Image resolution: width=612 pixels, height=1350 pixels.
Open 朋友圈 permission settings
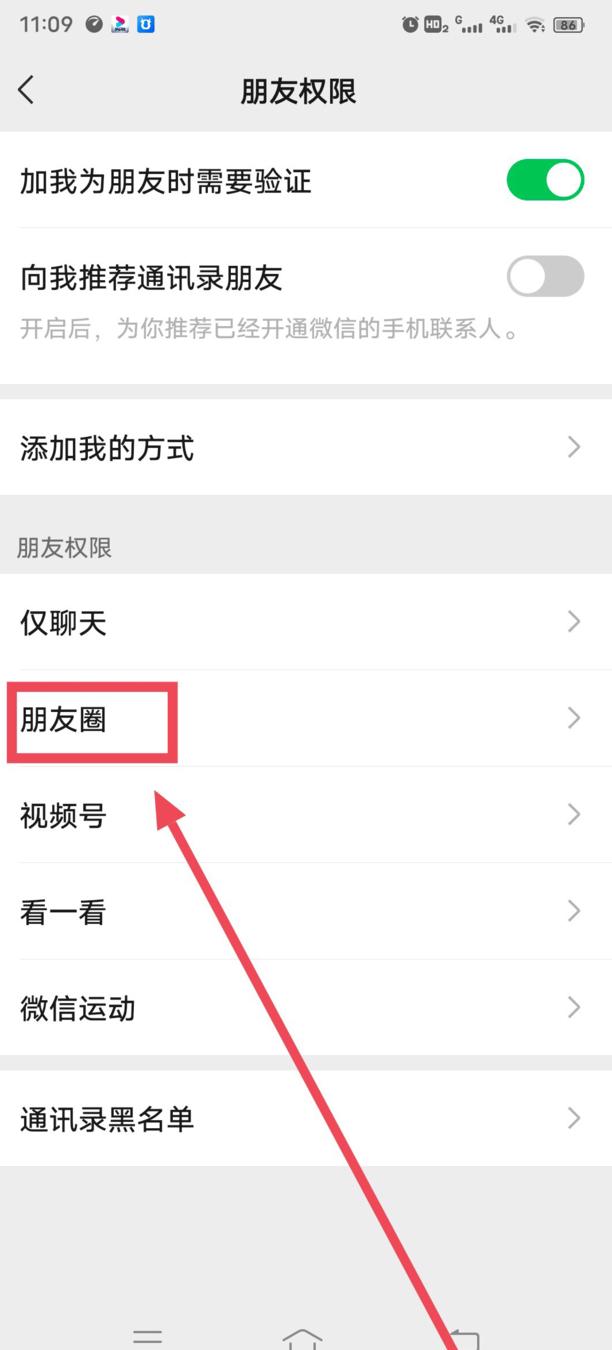[300, 718]
